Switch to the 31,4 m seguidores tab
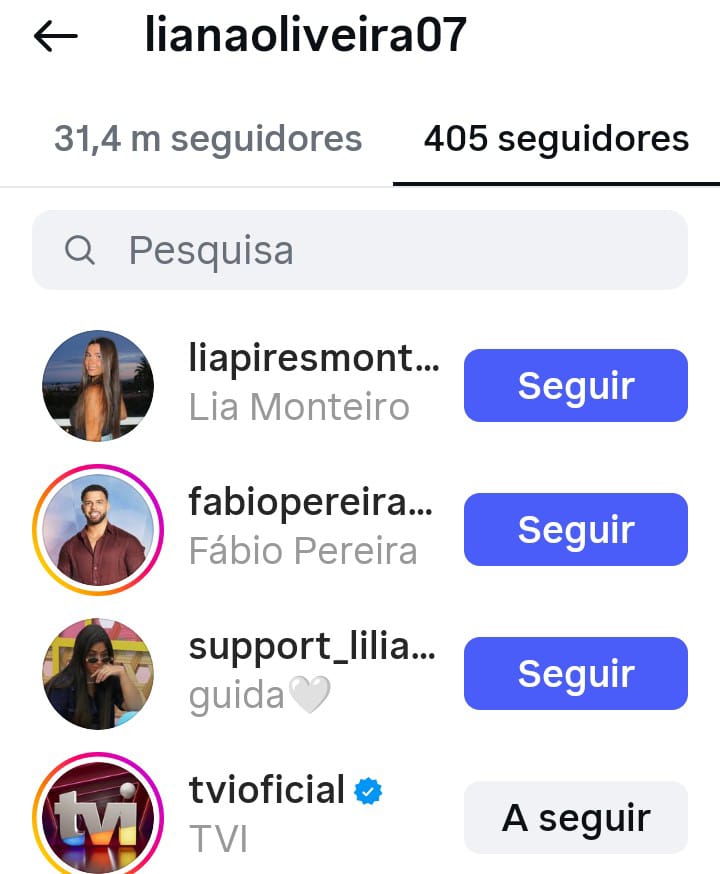This screenshot has height=874, width=720. tap(208, 139)
